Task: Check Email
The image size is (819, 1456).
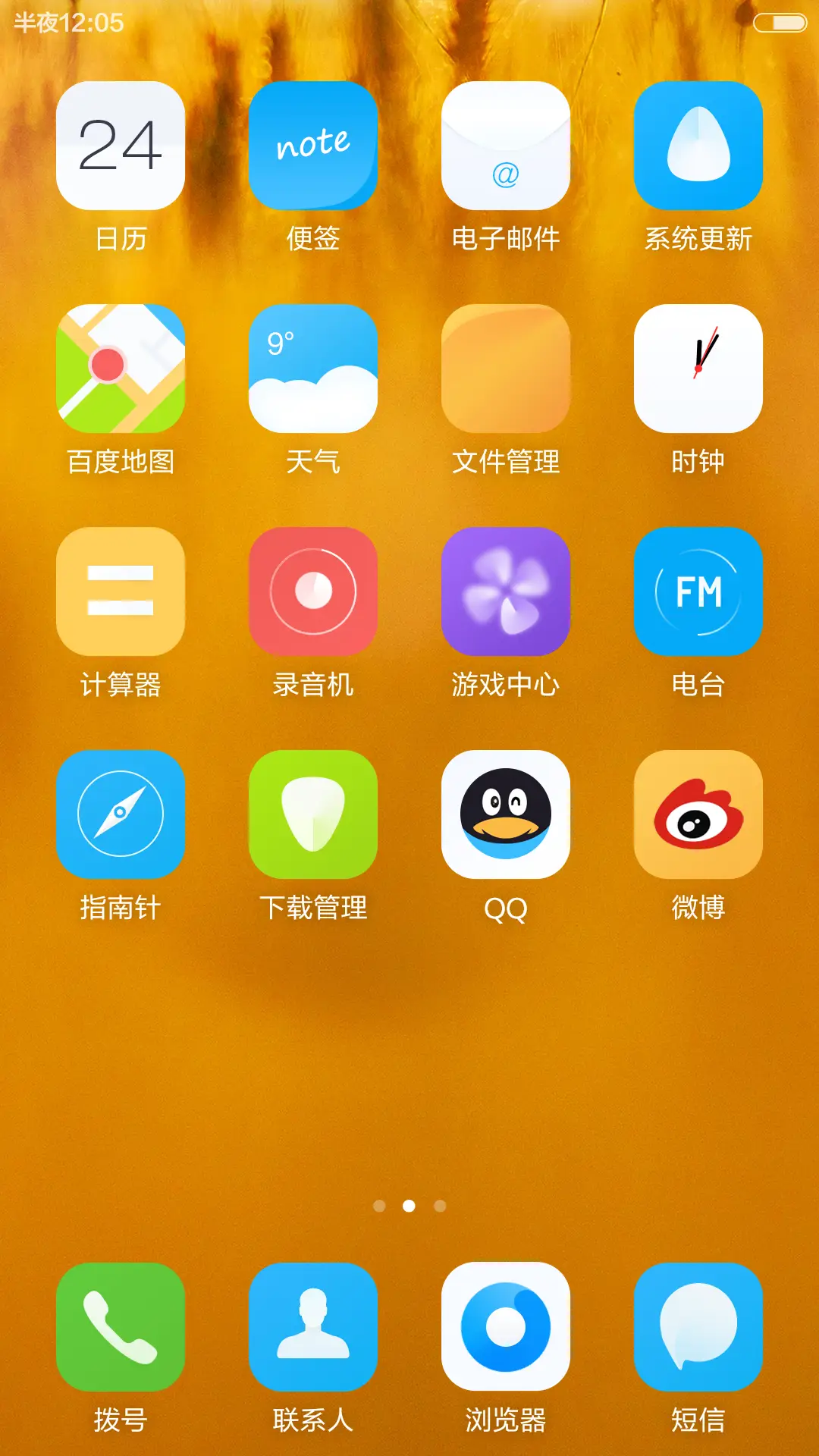Action: pyautogui.click(x=506, y=147)
